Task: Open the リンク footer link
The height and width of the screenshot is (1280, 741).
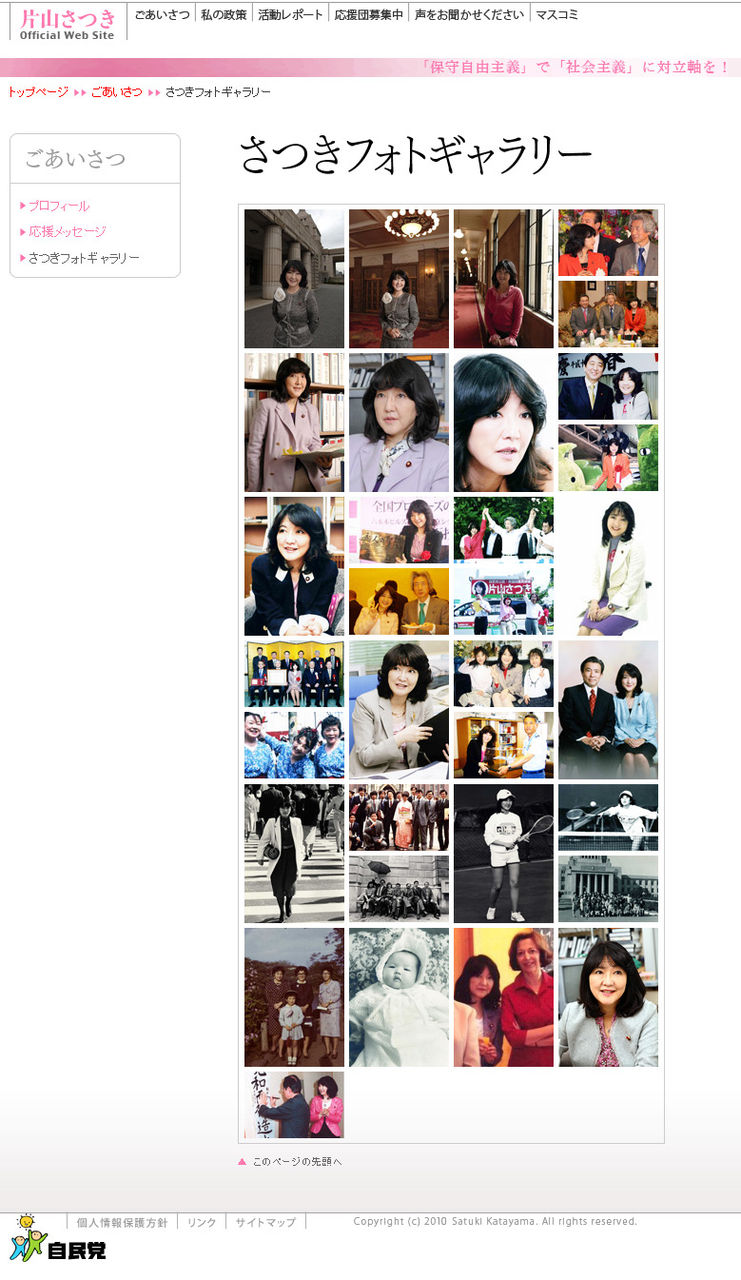Action: pos(202,1222)
